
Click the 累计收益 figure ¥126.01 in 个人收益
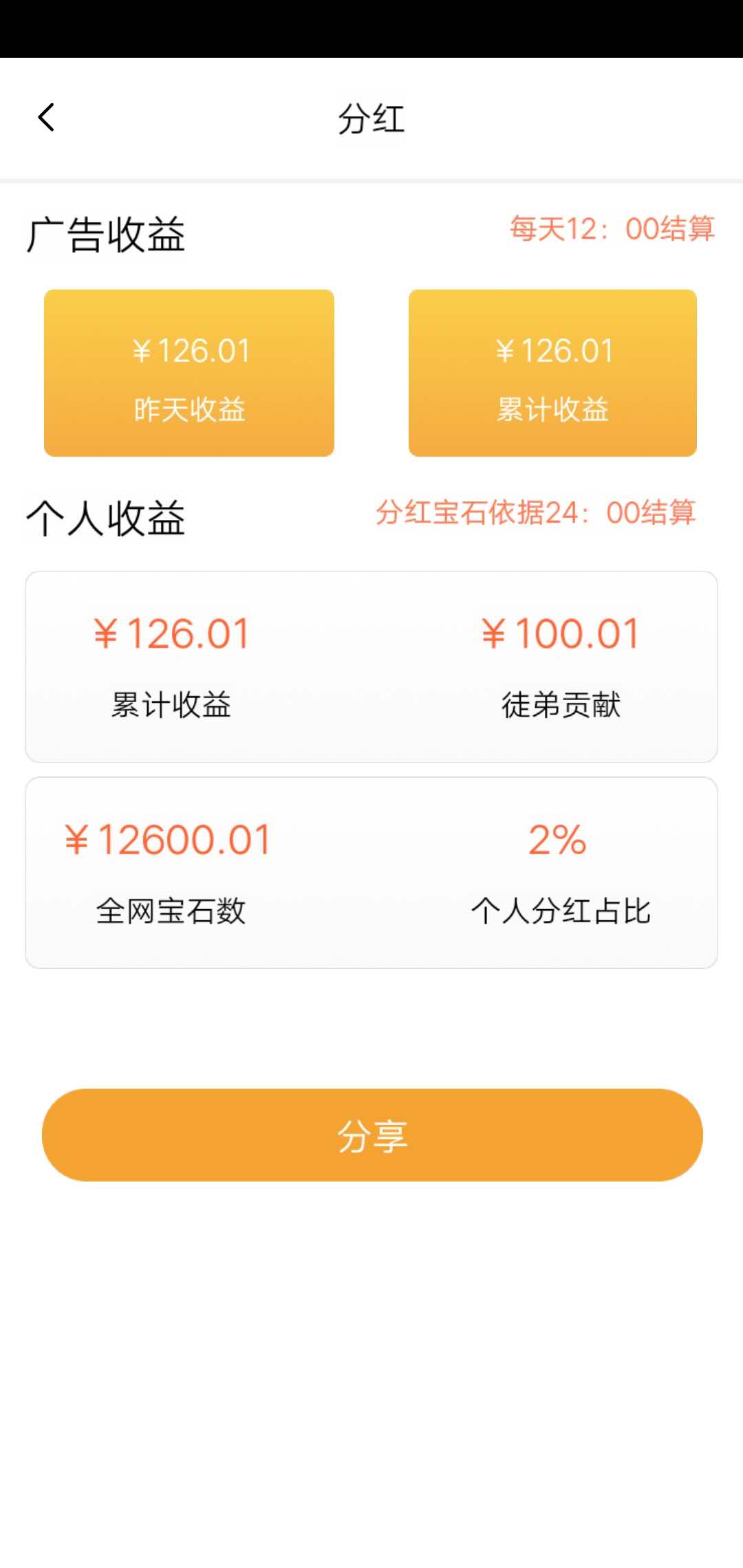pyautogui.click(x=173, y=633)
